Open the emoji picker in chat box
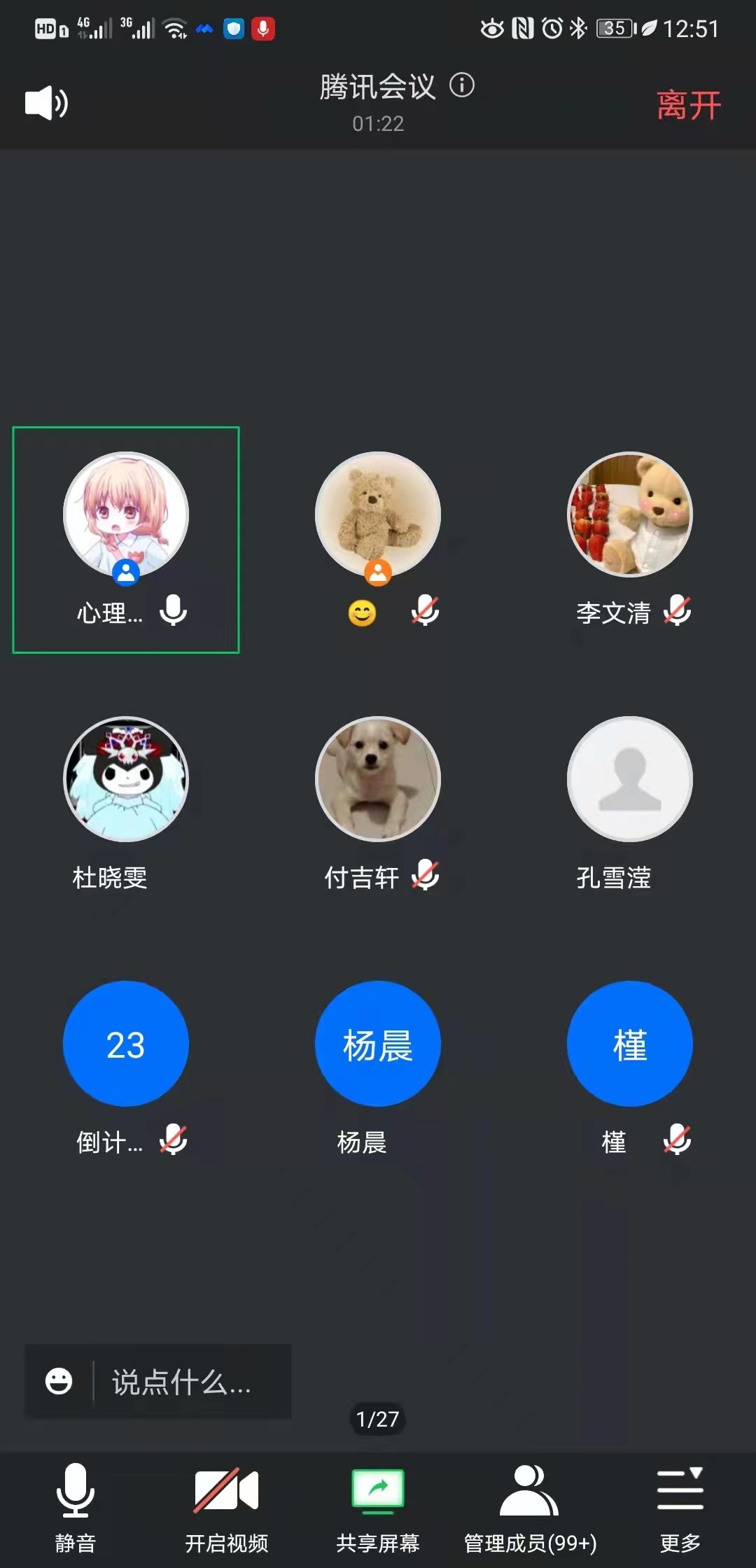The width and height of the screenshot is (756, 1568). [59, 1382]
